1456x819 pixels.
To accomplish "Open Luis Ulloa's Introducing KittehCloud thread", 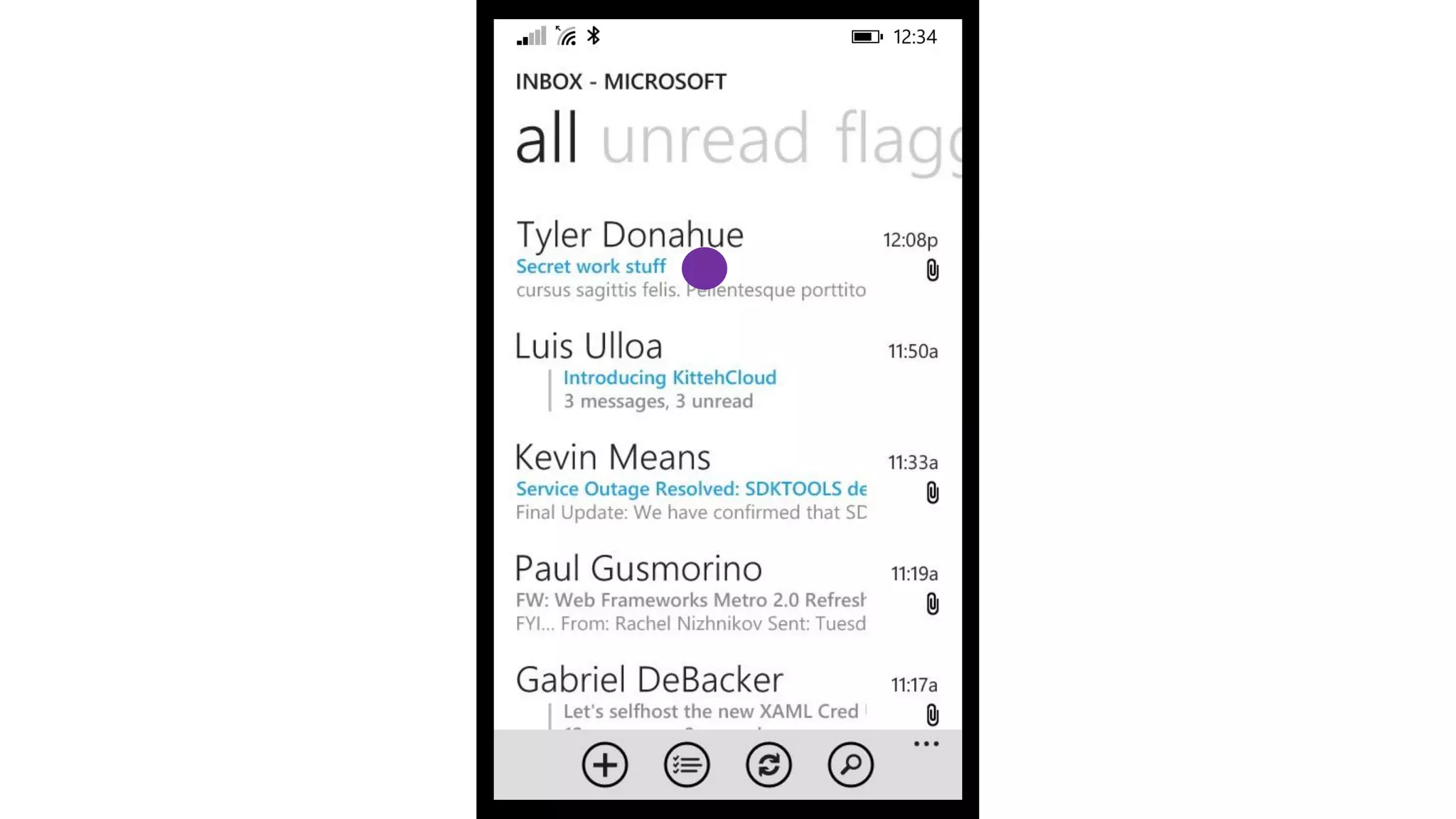I will (727, 370).
